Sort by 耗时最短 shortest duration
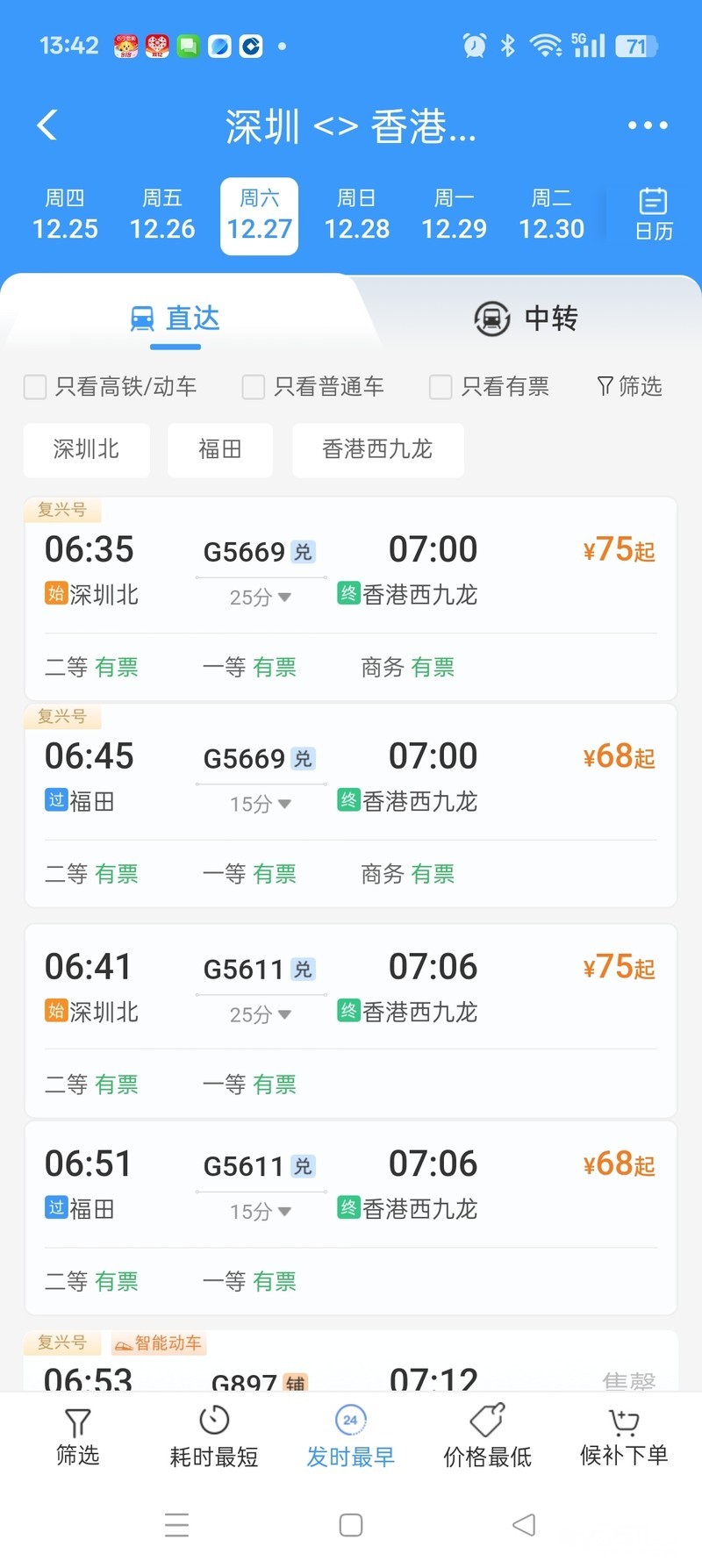Screen dimensions: 702x1568 coord(214,1437)
